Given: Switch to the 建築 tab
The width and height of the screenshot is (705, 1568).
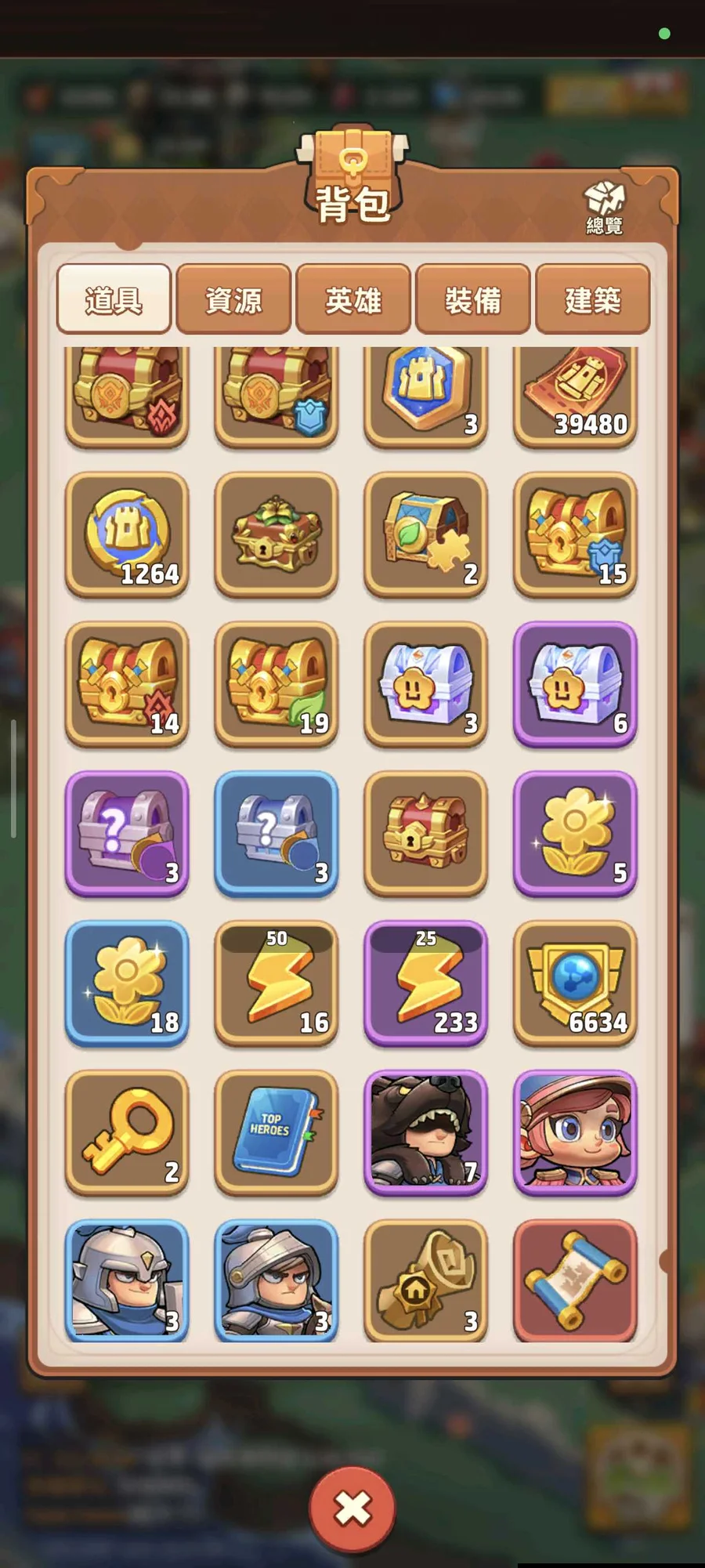Looking at the screenshot, I should (593, 299).
